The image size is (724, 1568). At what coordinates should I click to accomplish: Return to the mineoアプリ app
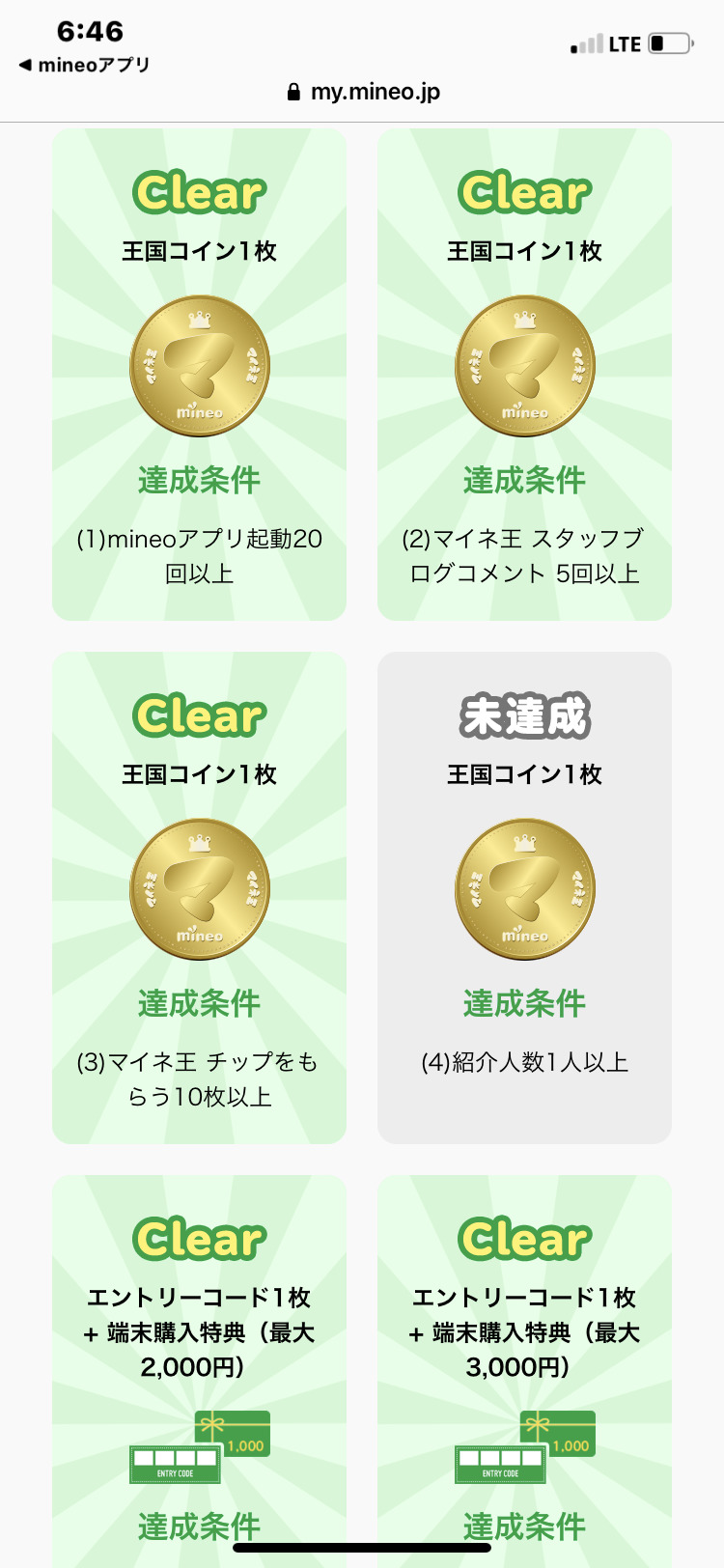click(x=85, y=66)
